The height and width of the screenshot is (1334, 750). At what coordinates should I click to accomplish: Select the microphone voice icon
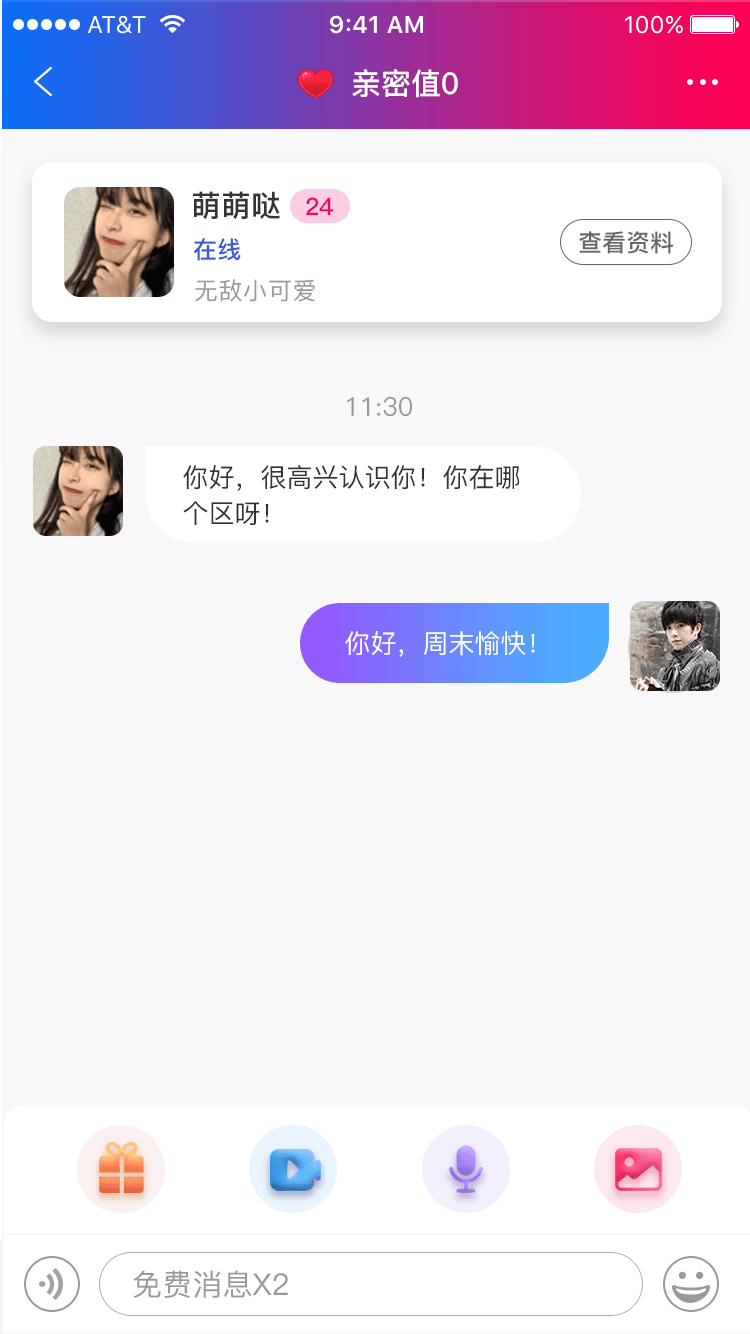(x=466, y=1169)
